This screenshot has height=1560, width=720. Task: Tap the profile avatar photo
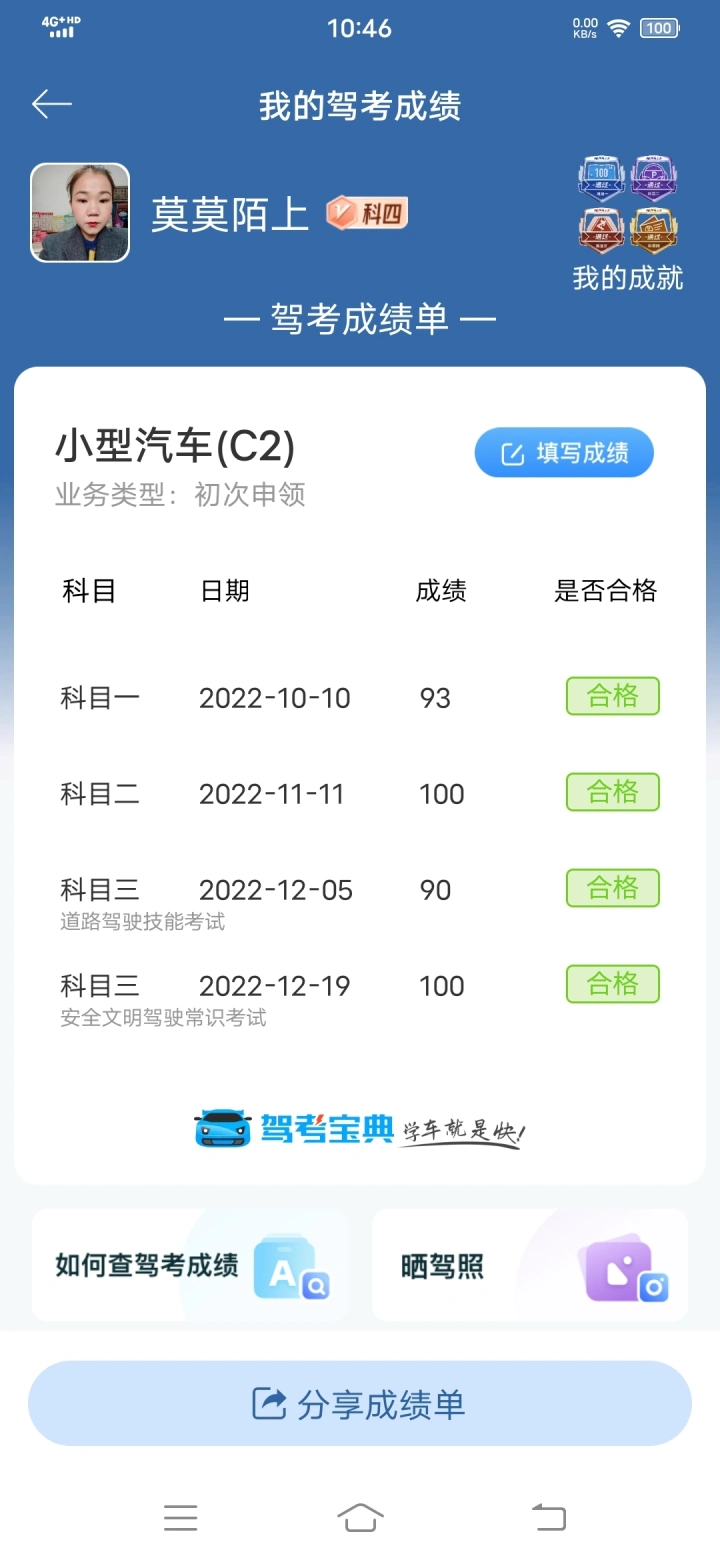80,213
